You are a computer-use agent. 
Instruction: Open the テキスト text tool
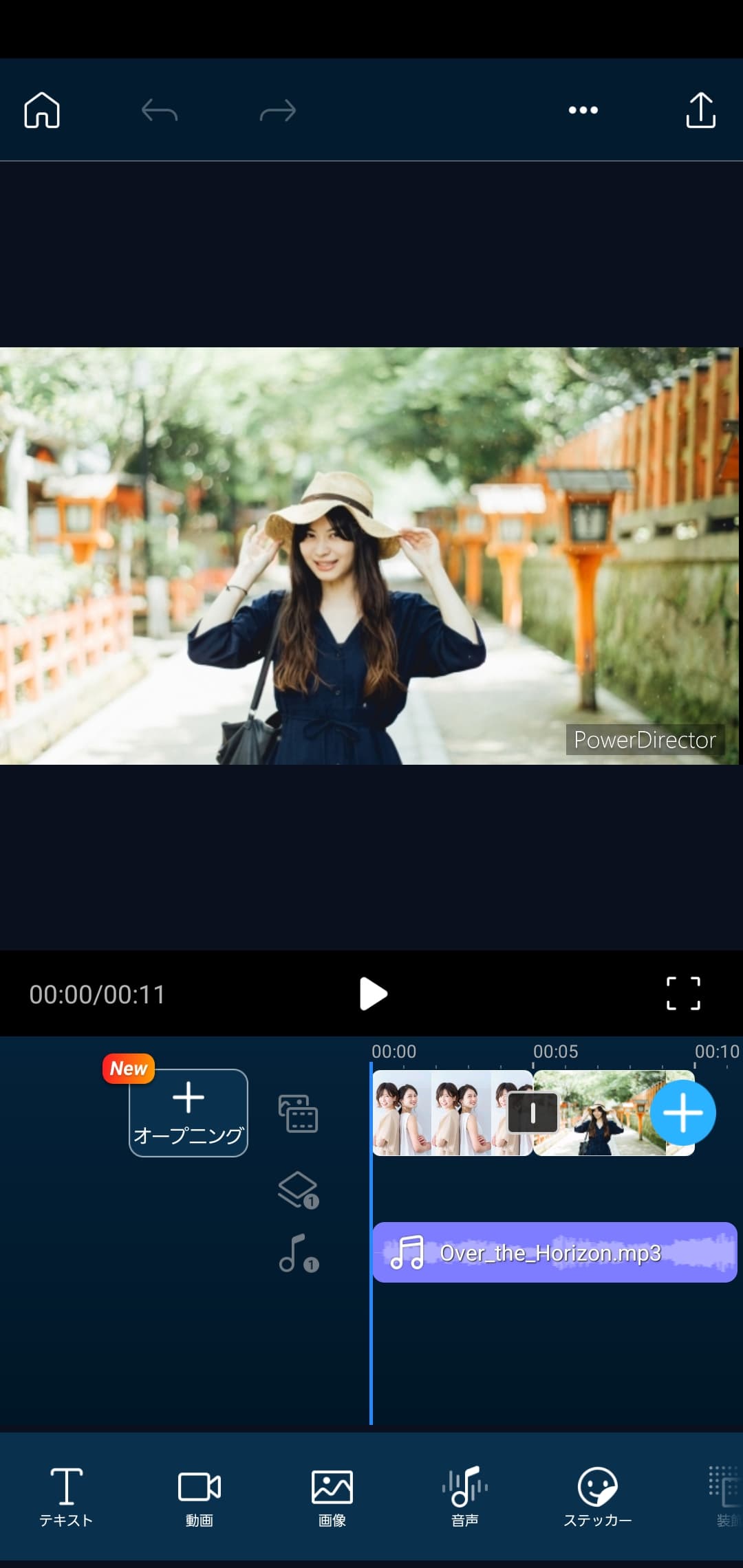pyautogui.click(x=66, y=1496)
